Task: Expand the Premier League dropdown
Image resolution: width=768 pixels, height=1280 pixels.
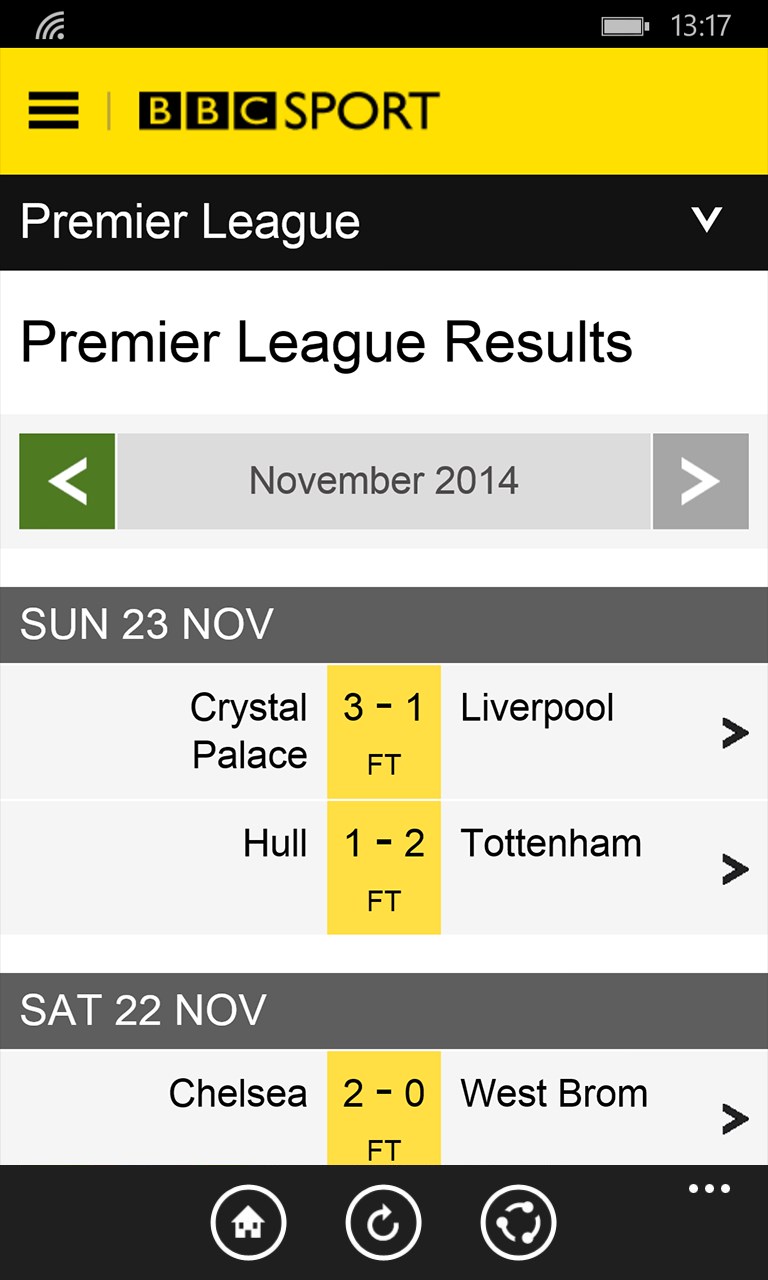Action: click(707, 220)
